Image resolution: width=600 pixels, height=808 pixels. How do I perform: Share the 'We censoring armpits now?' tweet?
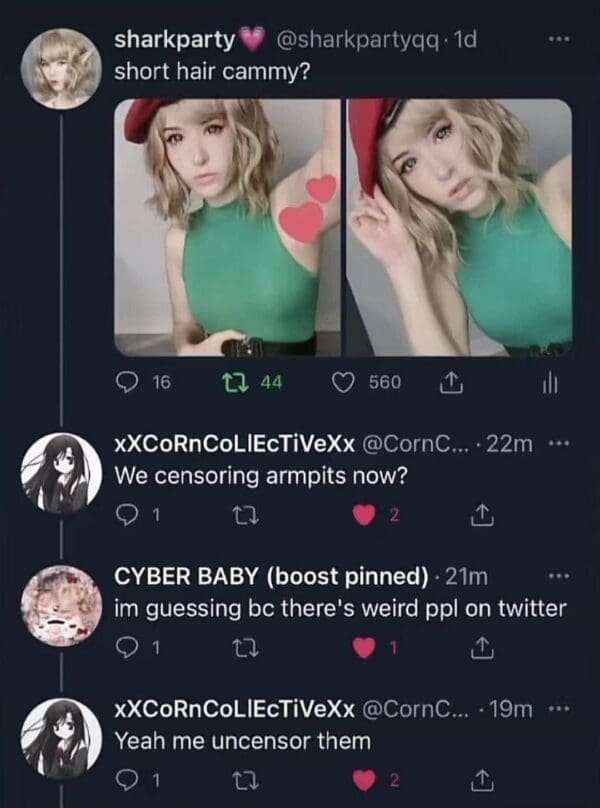click(x=480, y=516)
